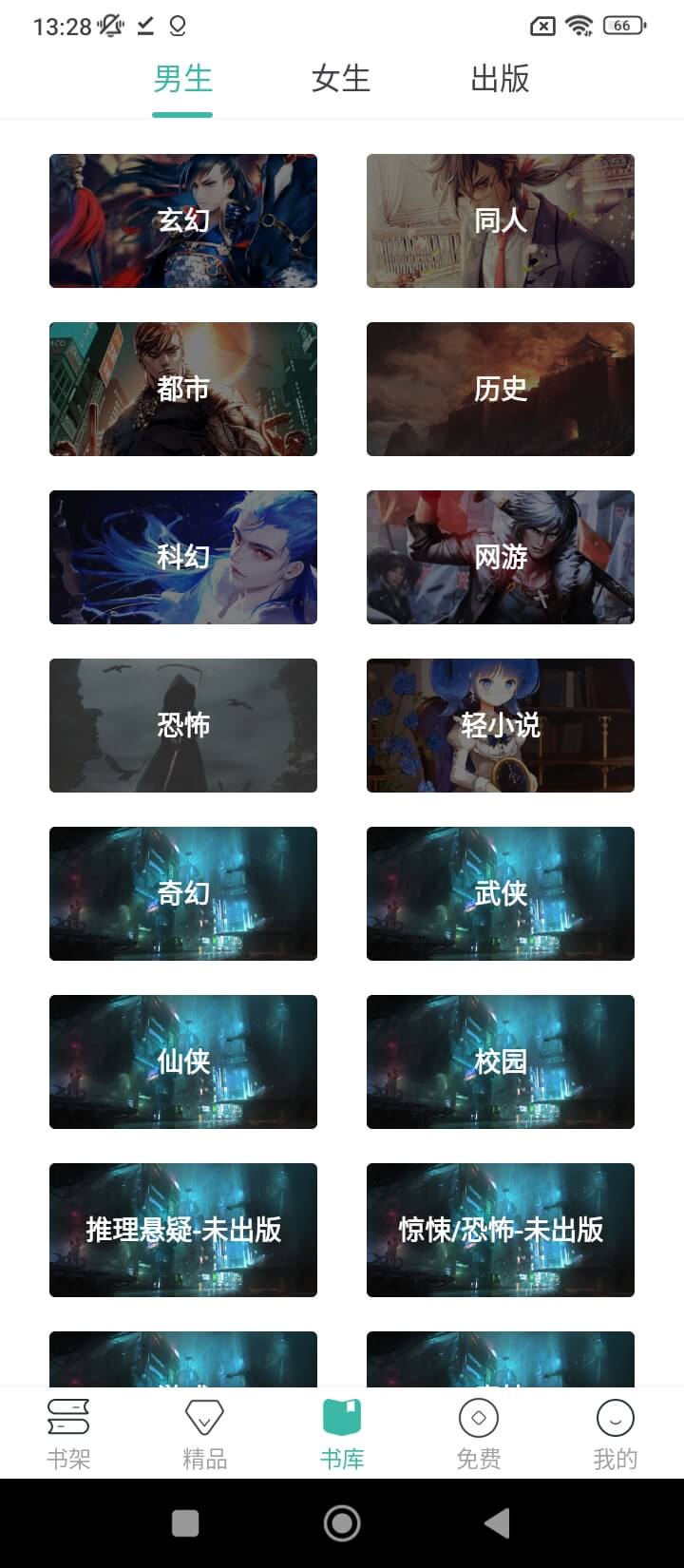
Task: Select the 都市 category
Action: [183, 389]
